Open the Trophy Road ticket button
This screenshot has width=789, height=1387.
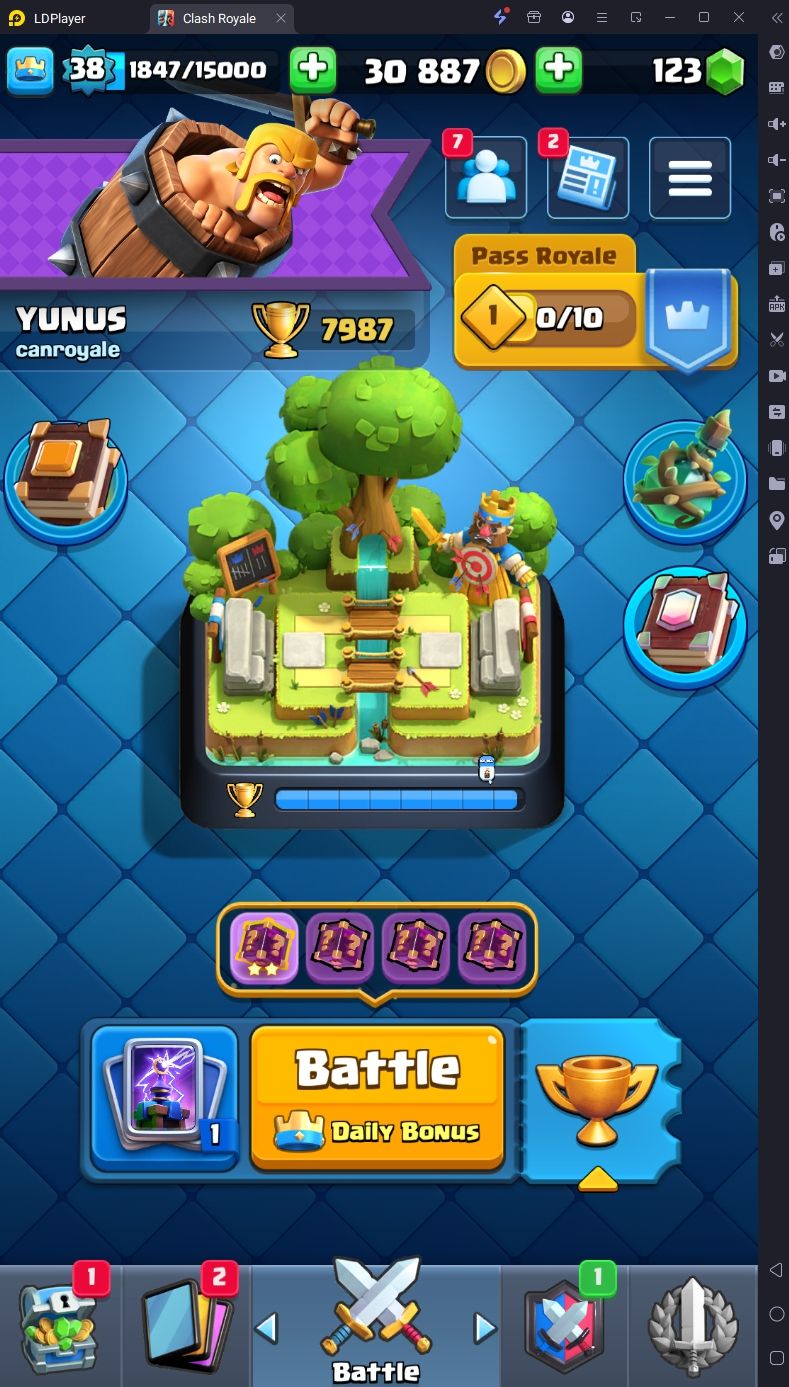[598, 1100]
